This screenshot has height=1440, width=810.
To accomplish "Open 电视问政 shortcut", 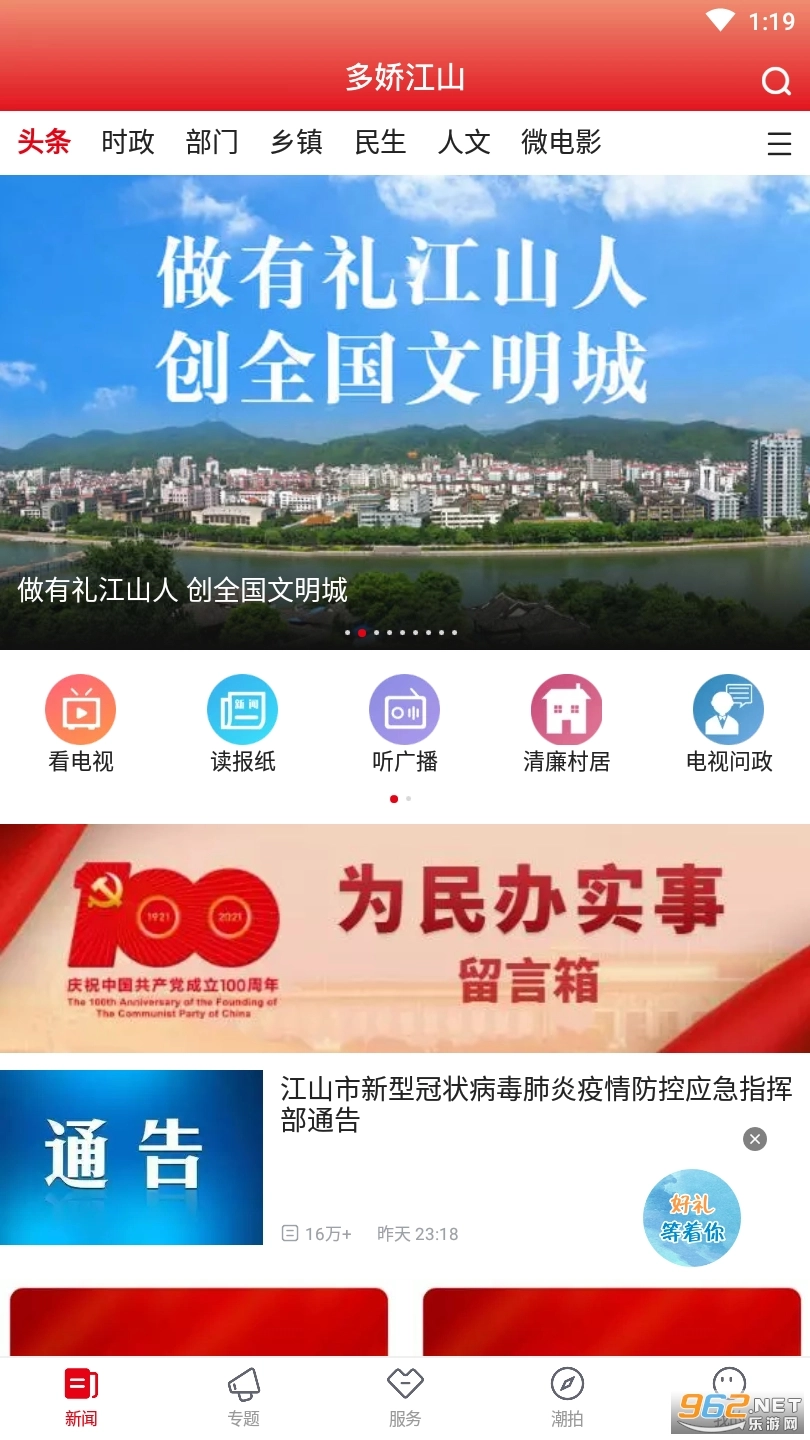I will tap(729, 724).
